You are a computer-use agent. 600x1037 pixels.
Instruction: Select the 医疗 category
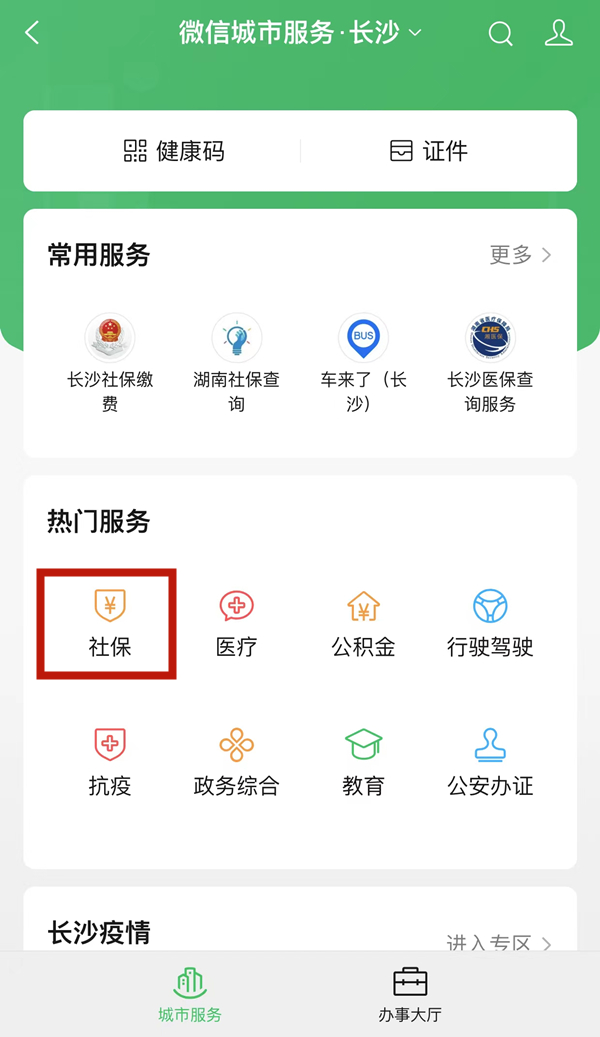[237, 623]
